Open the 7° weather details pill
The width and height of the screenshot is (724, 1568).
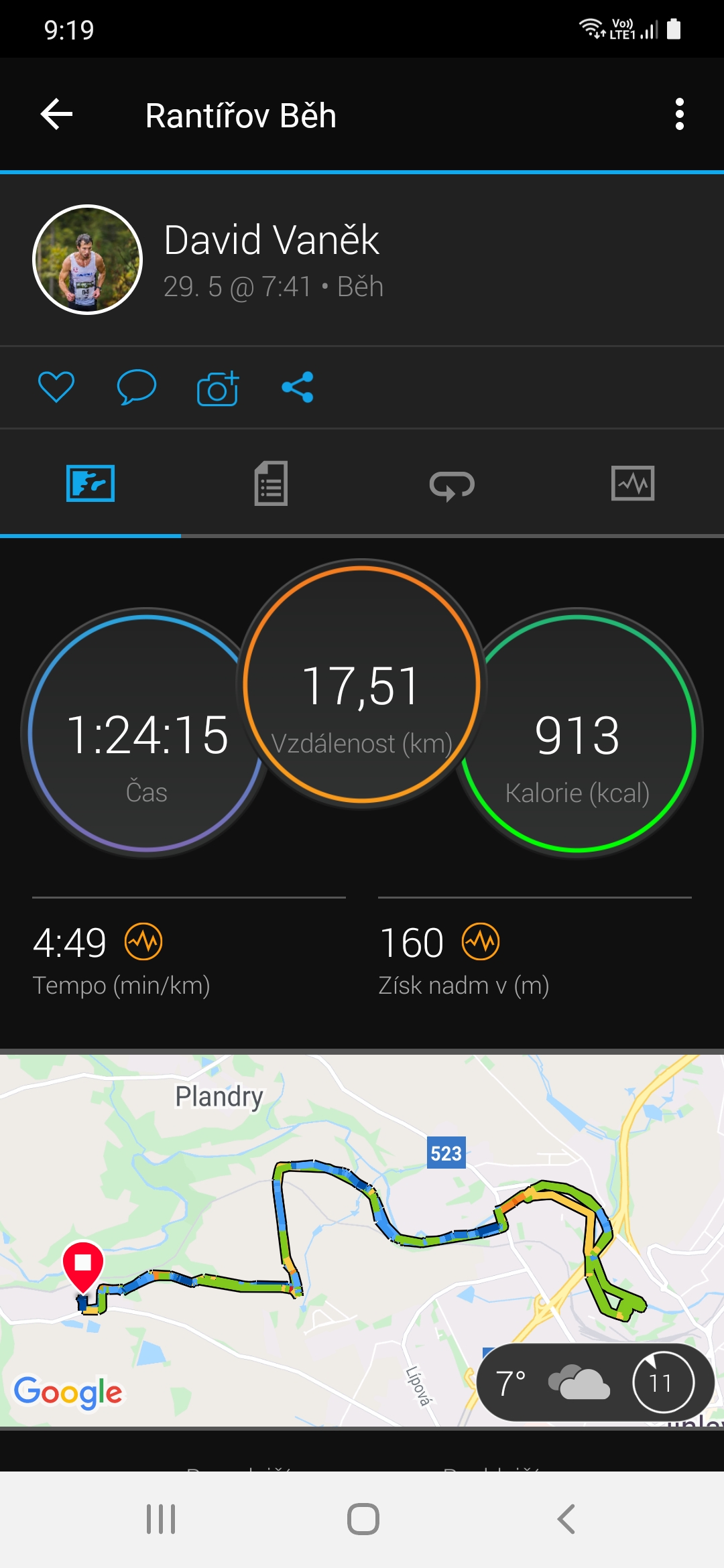click(595, 1382)
